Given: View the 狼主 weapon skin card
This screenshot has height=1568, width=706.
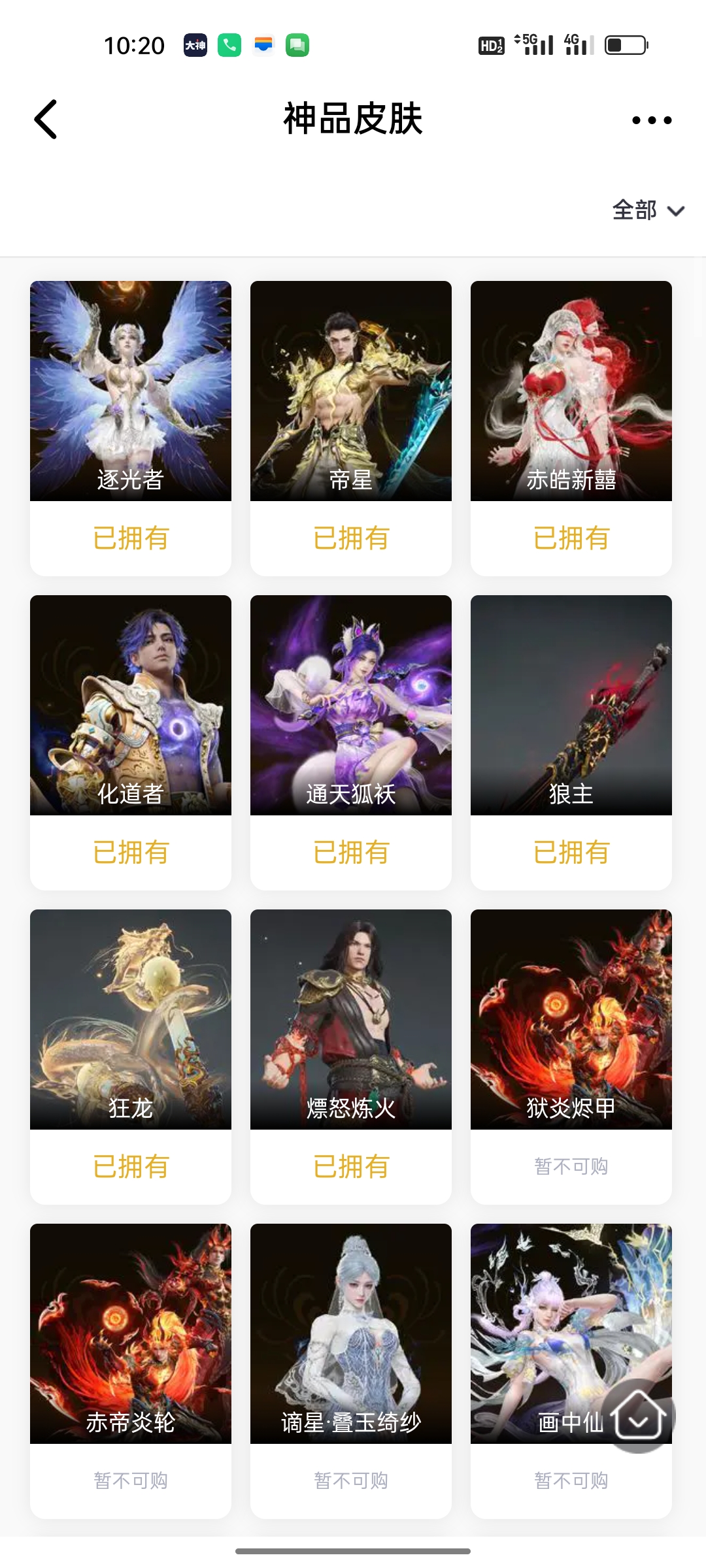Looking at the screenshot, I should (x=571, y=742).
